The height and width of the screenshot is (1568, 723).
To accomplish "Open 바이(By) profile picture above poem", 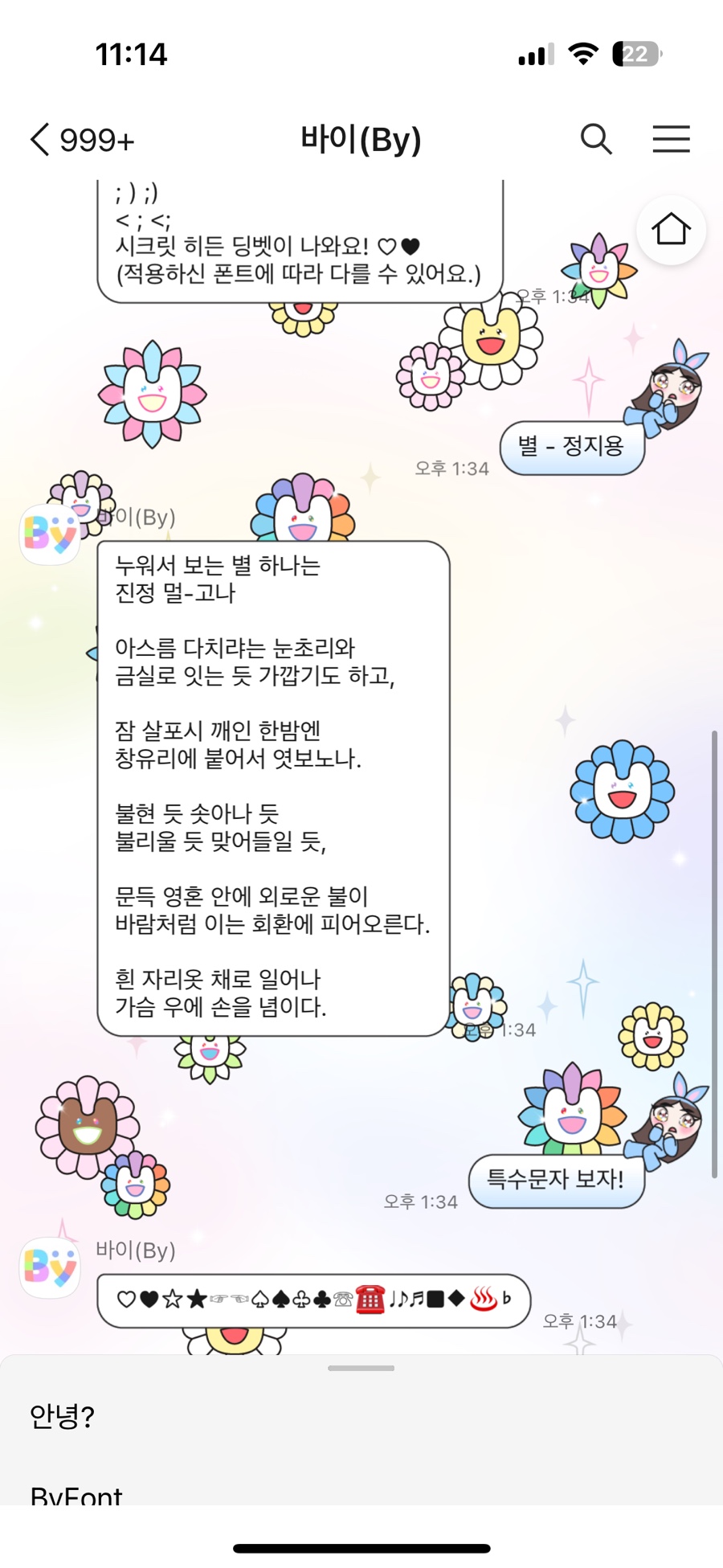I will point(50,534).
